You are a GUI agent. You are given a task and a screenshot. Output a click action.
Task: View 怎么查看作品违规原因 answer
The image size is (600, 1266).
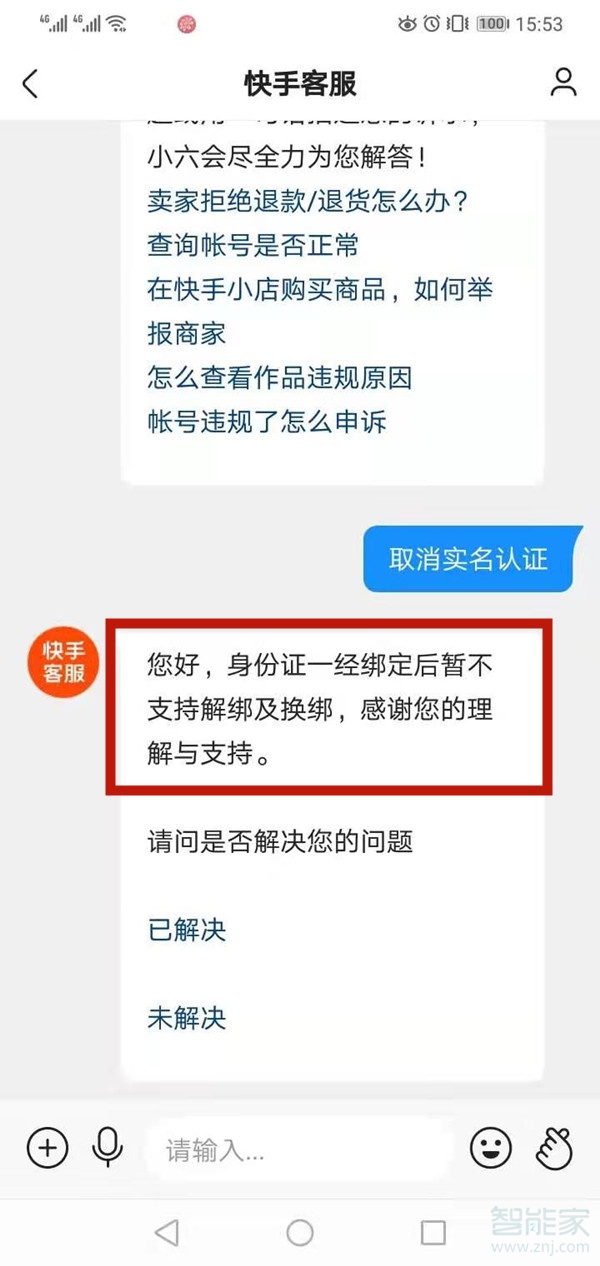pyautogui.click(x=279, y=377)
